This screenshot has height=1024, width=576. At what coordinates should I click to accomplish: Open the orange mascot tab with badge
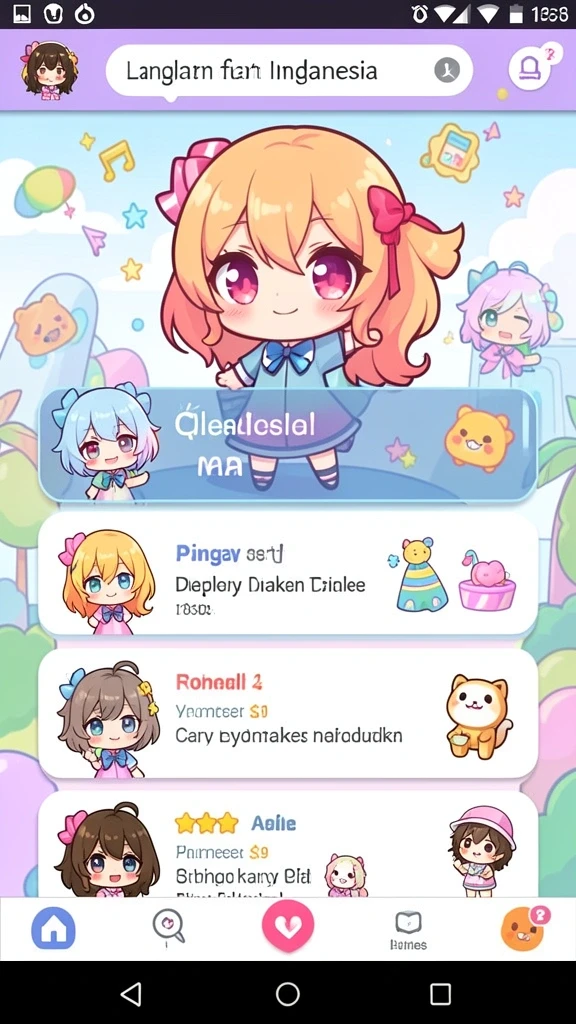tap(524, 927)
